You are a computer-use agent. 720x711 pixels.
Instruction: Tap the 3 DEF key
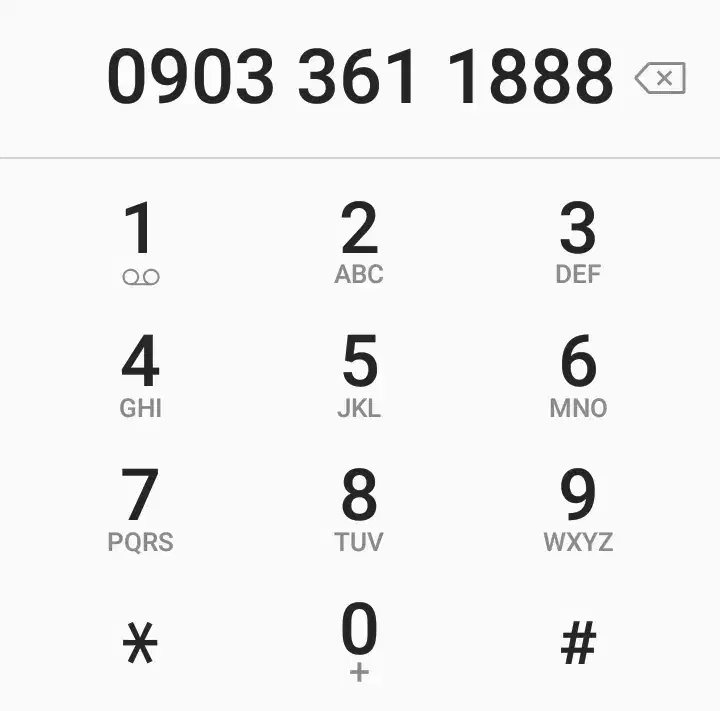coord(578,241)
